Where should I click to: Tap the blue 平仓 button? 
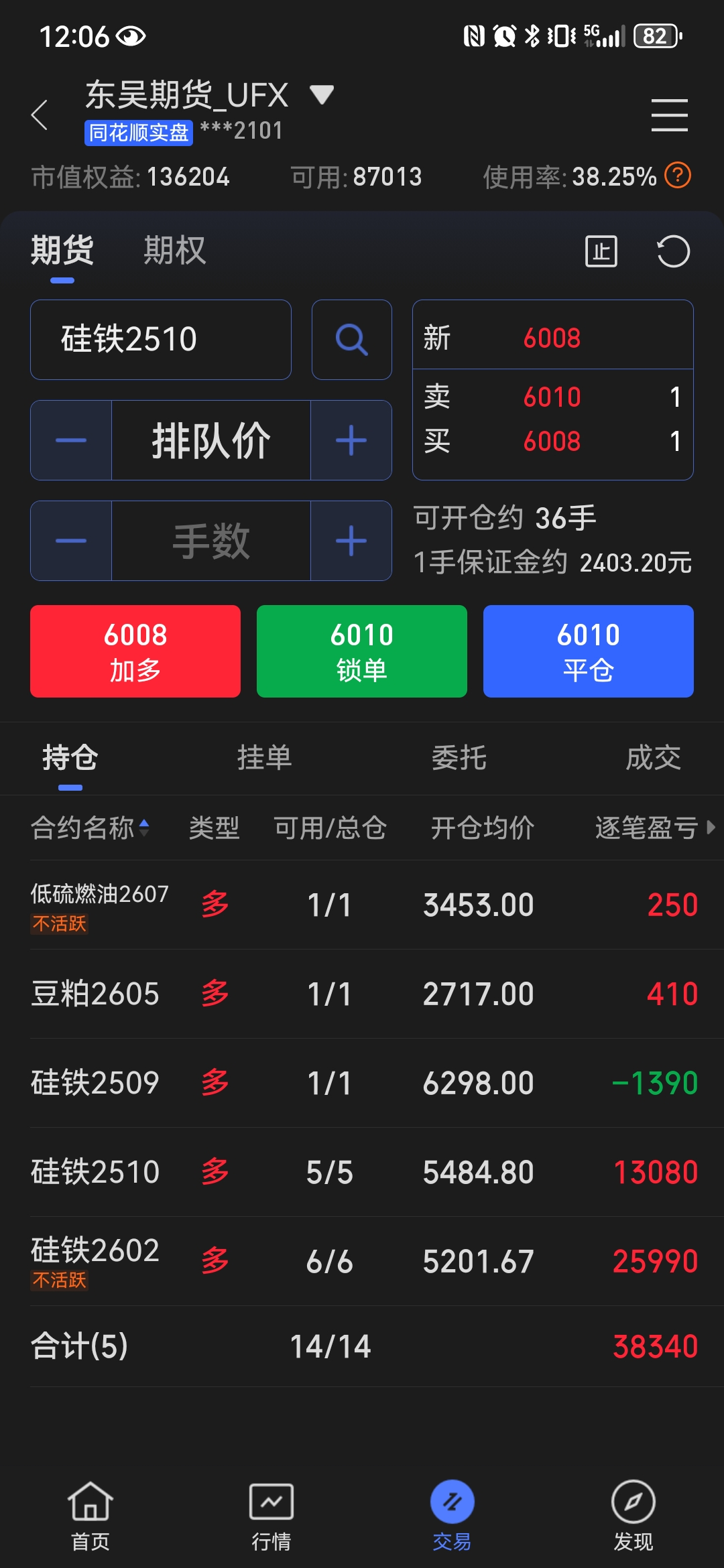[589, 651]
